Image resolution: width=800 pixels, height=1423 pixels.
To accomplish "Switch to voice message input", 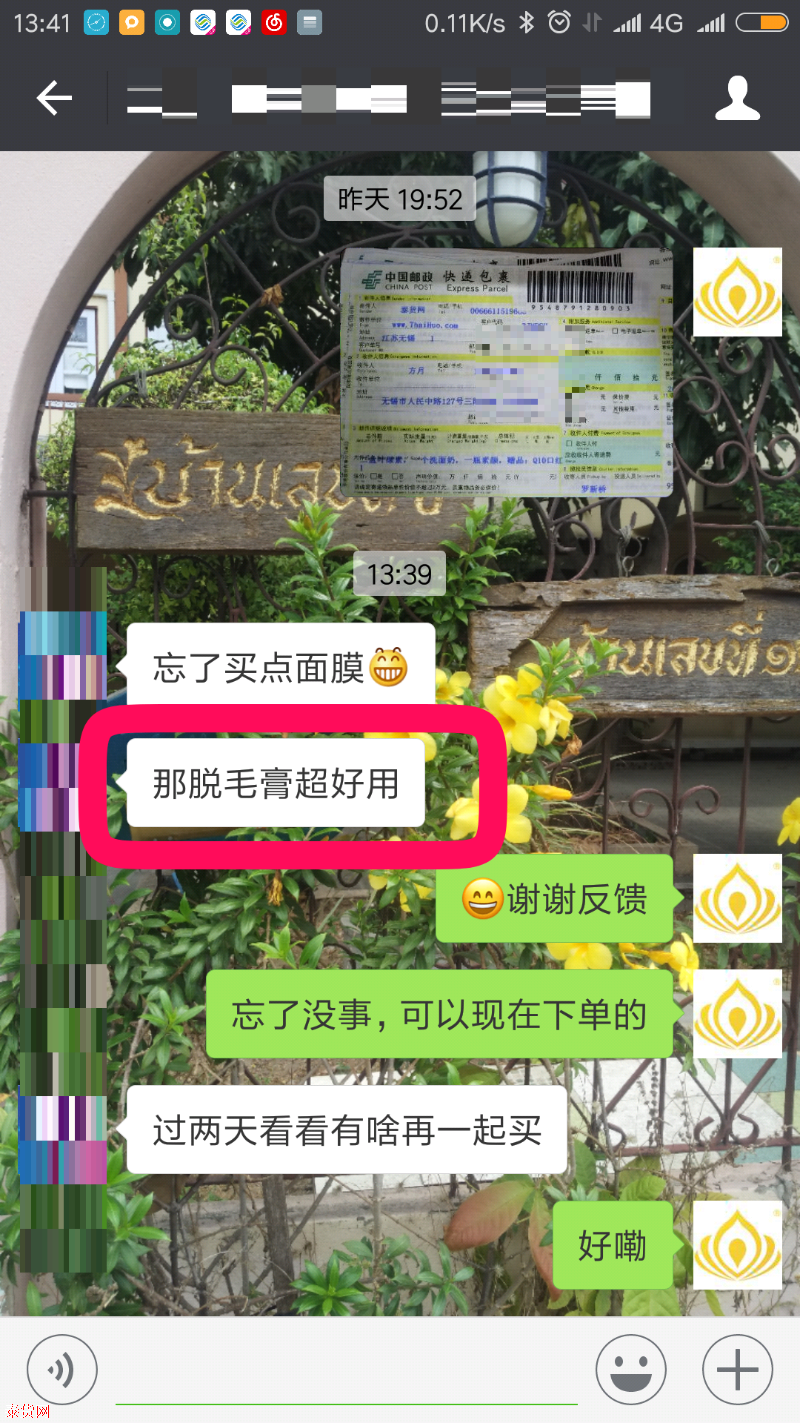I will point(62,1370).
